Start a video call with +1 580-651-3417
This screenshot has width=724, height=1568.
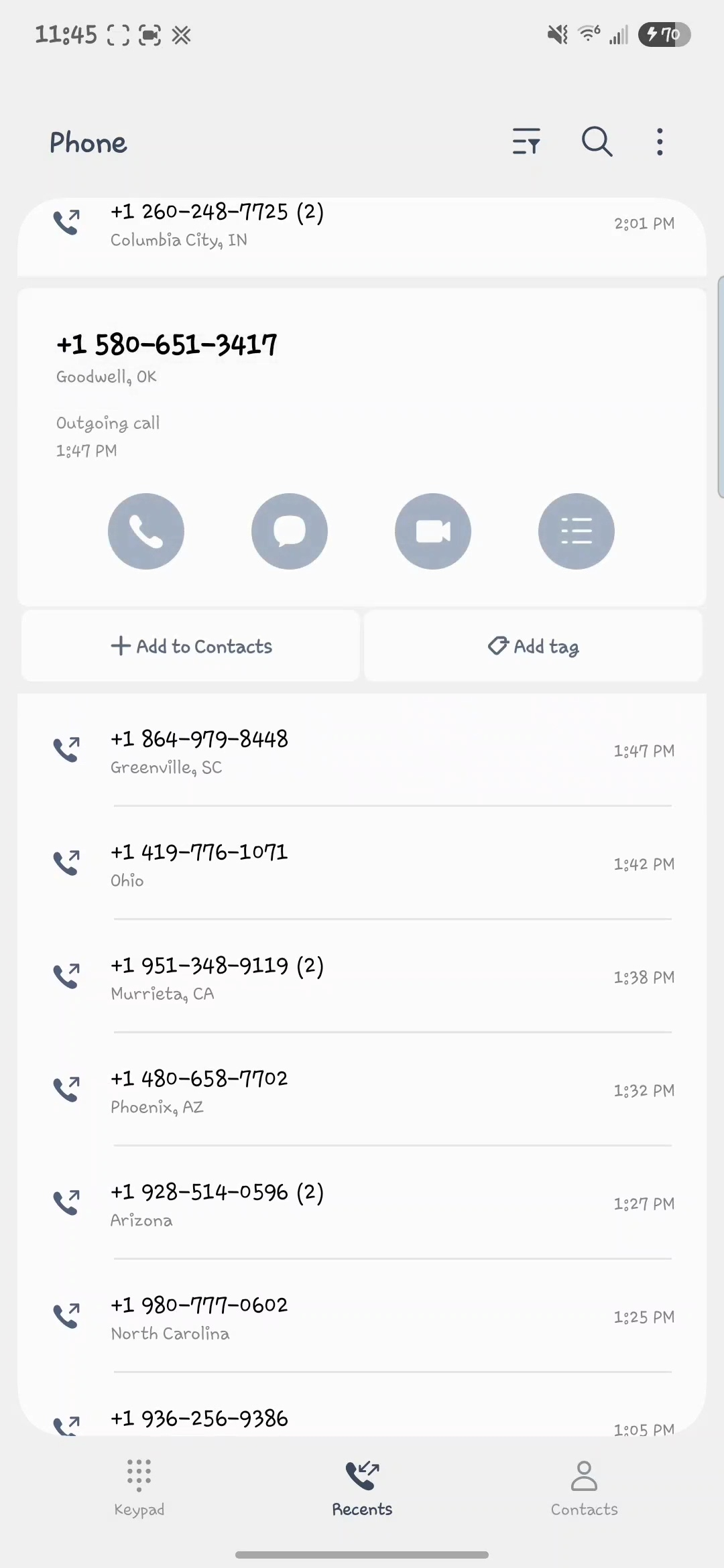[x=433, y=531]
